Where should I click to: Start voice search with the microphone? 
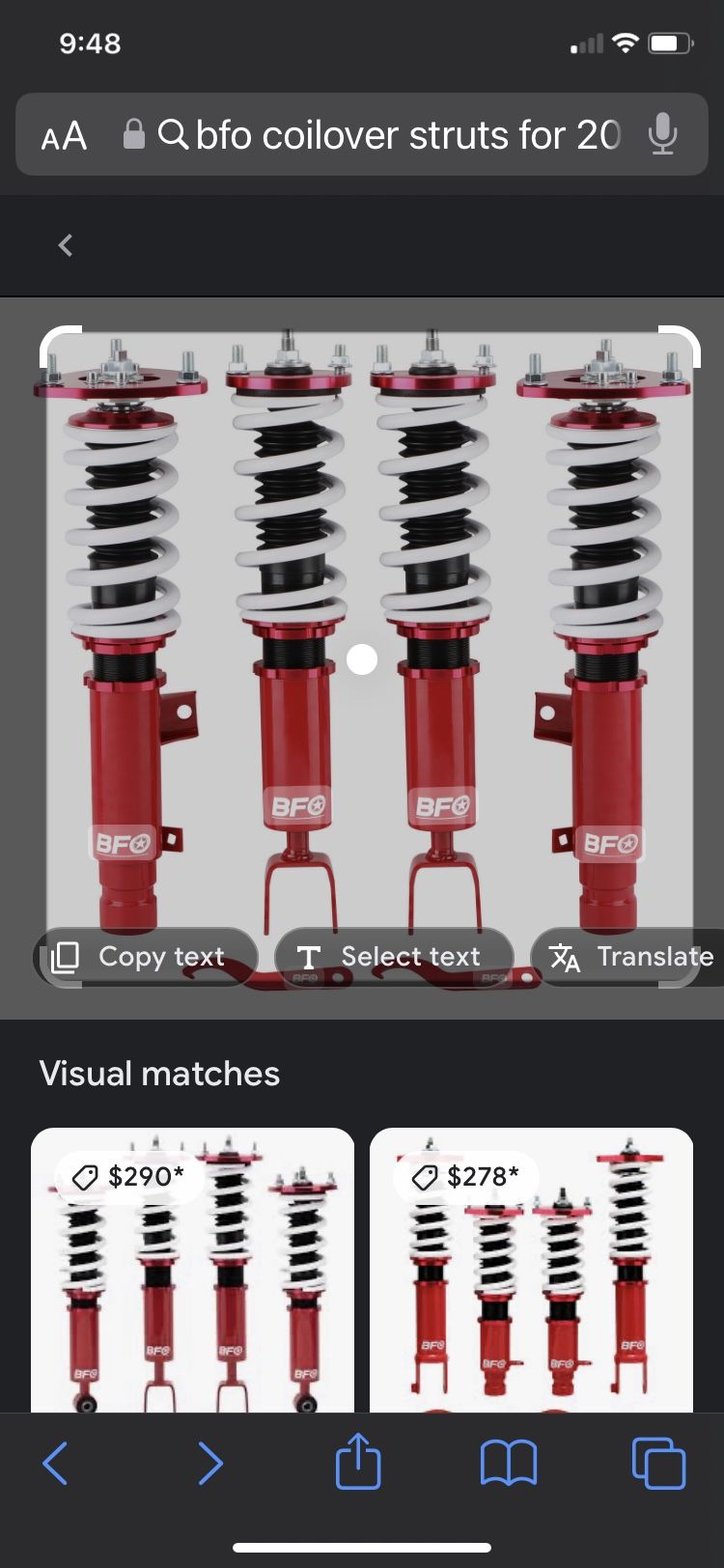662,134
